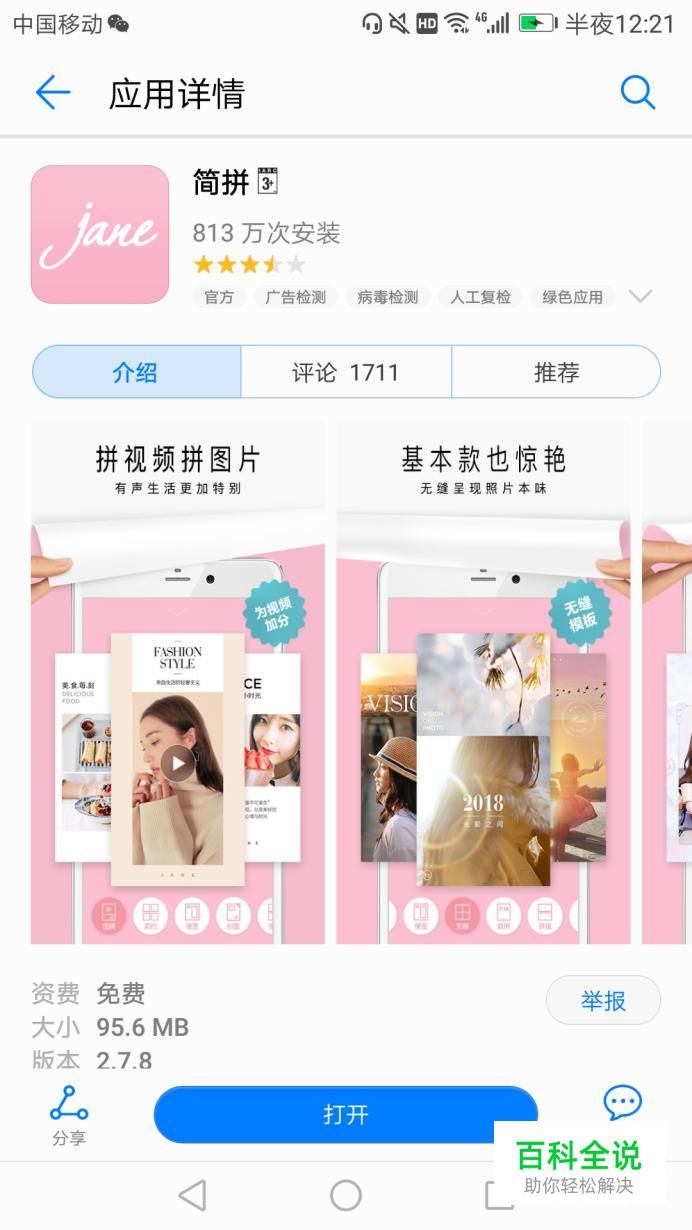The width and height of the screenshot is (692, 1230).
Task: Switch to the 评论 1711 tab
Action: (x=346, y=373)
